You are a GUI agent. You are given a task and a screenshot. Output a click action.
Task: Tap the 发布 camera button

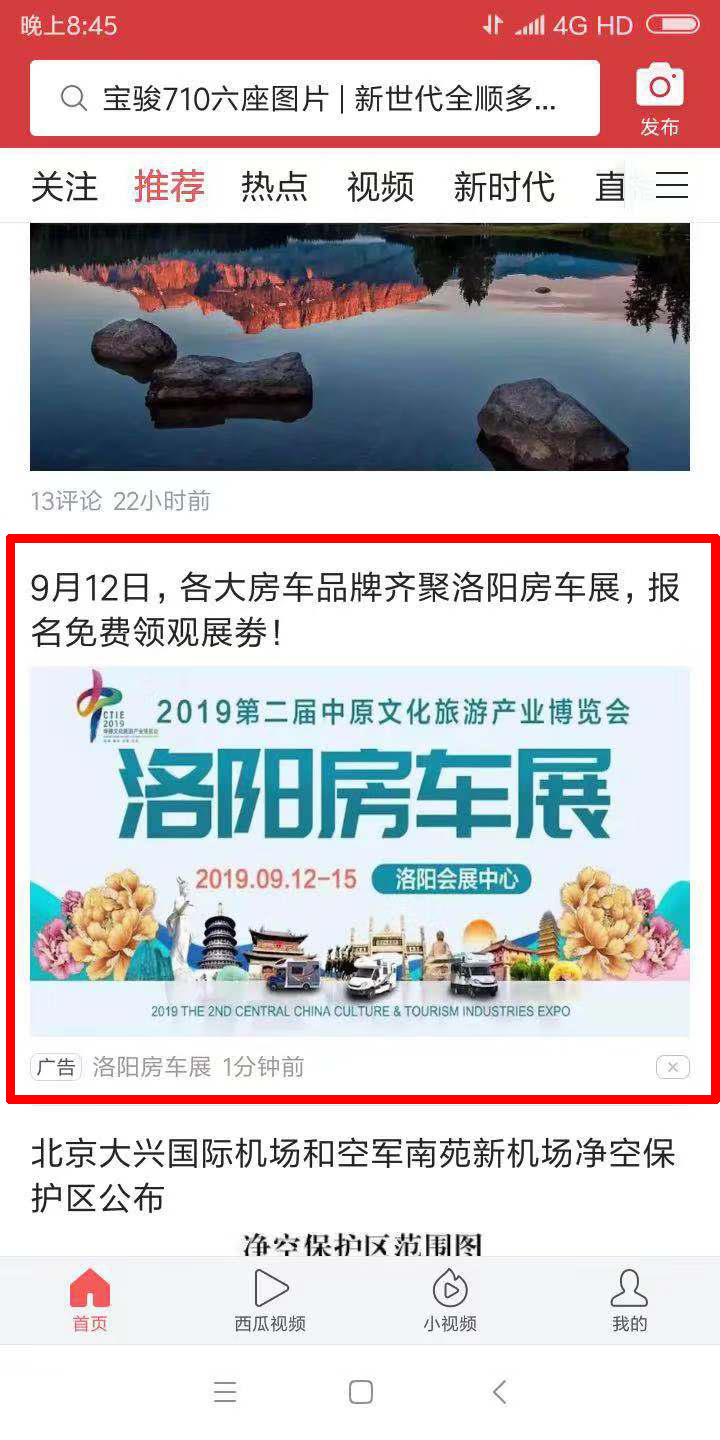coord(659,100)
